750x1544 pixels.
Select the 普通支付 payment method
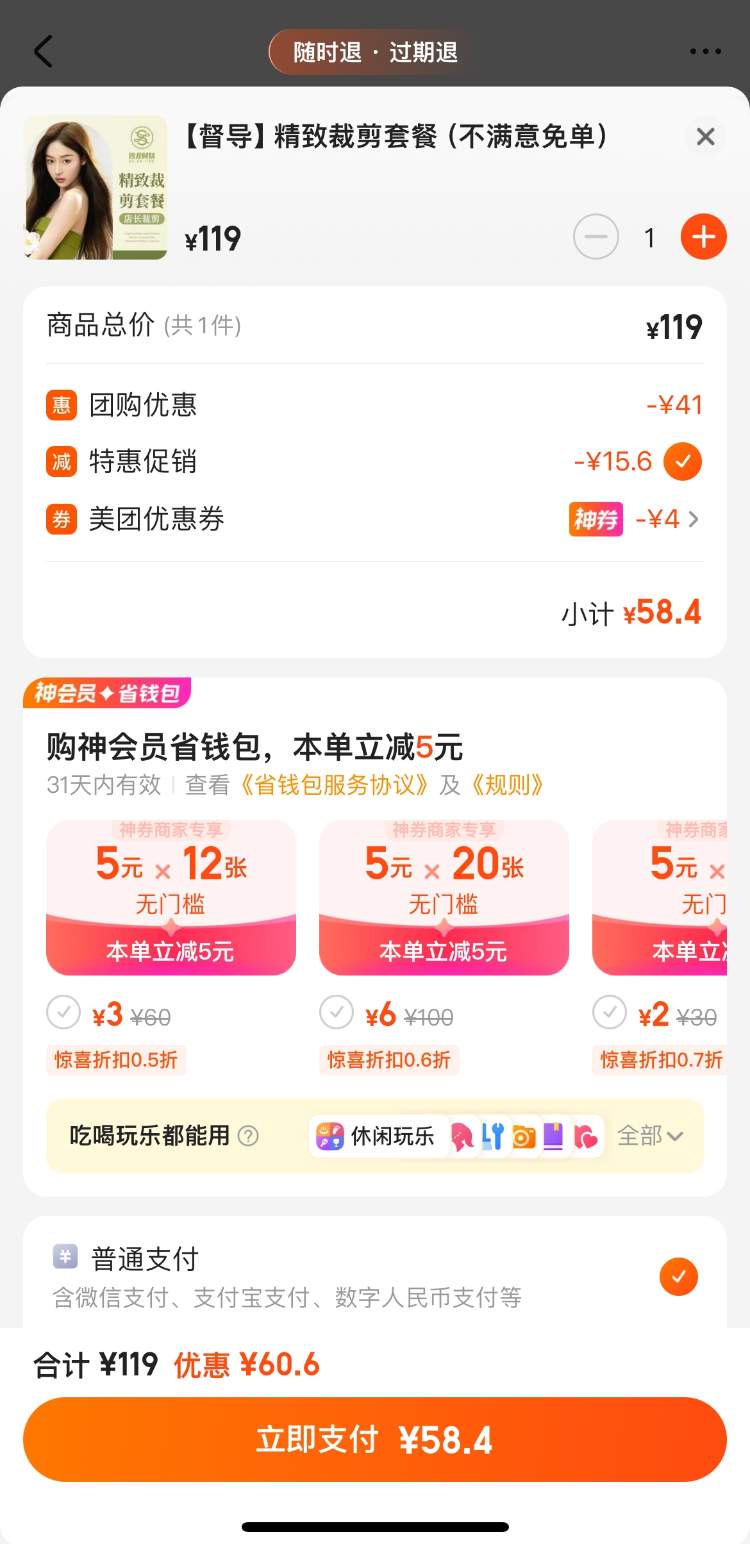pyautogui.click(x=678, y=1277)
